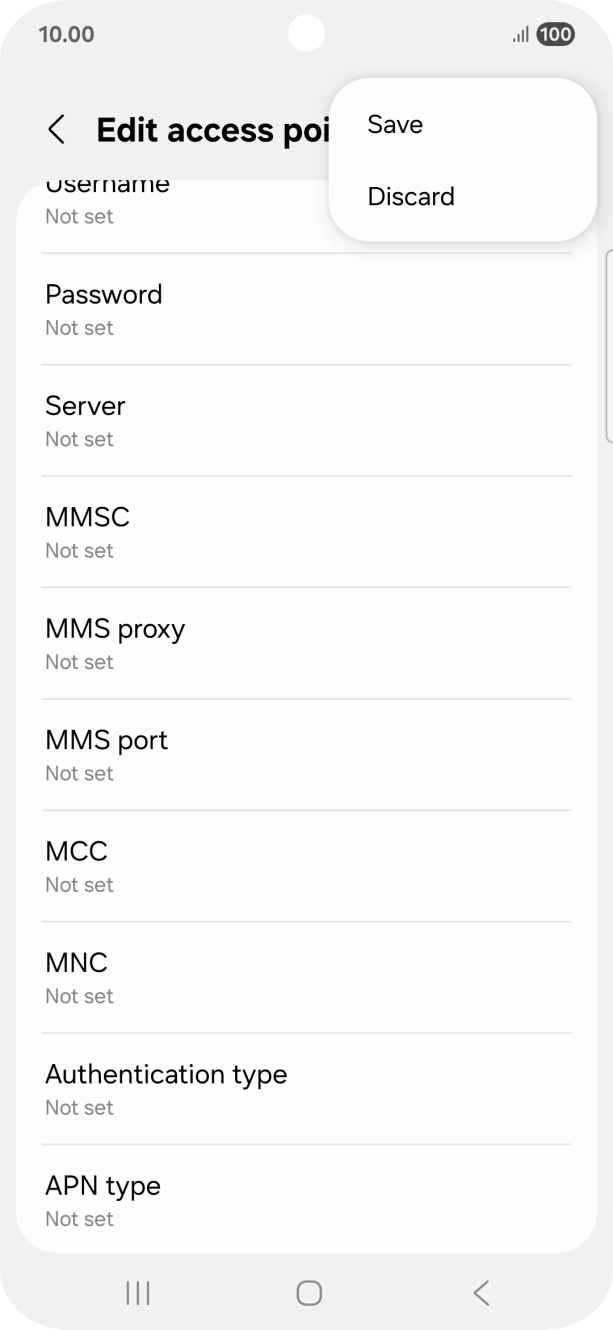Select the APN type

tap(306, 1200)
